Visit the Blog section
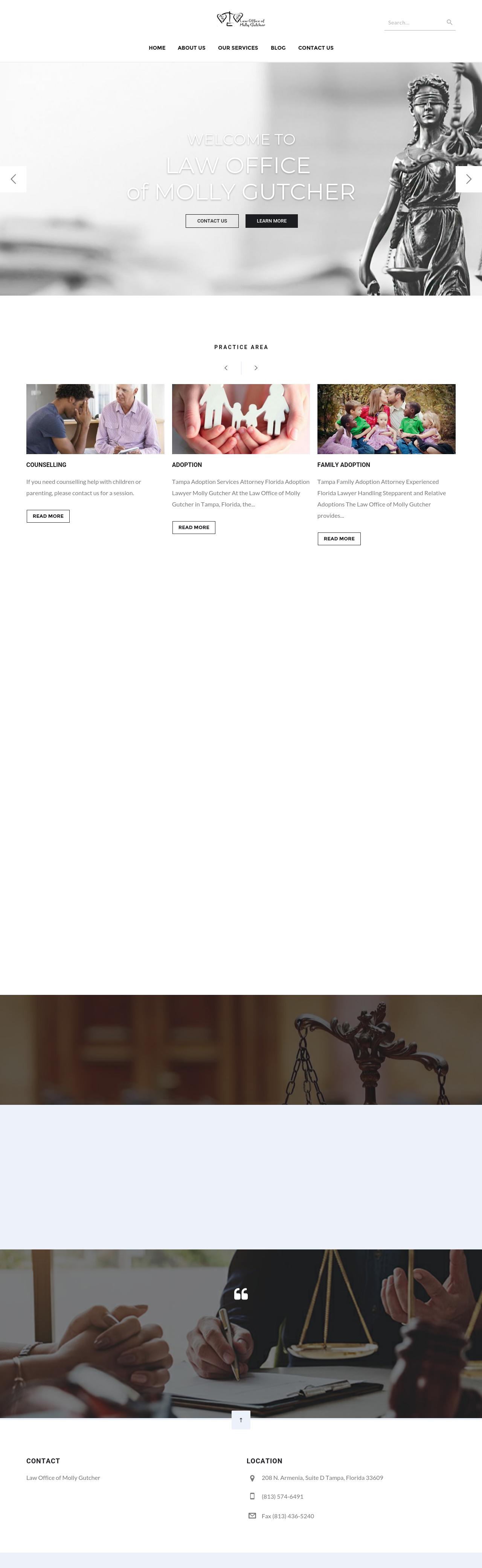 pos(278,48)
